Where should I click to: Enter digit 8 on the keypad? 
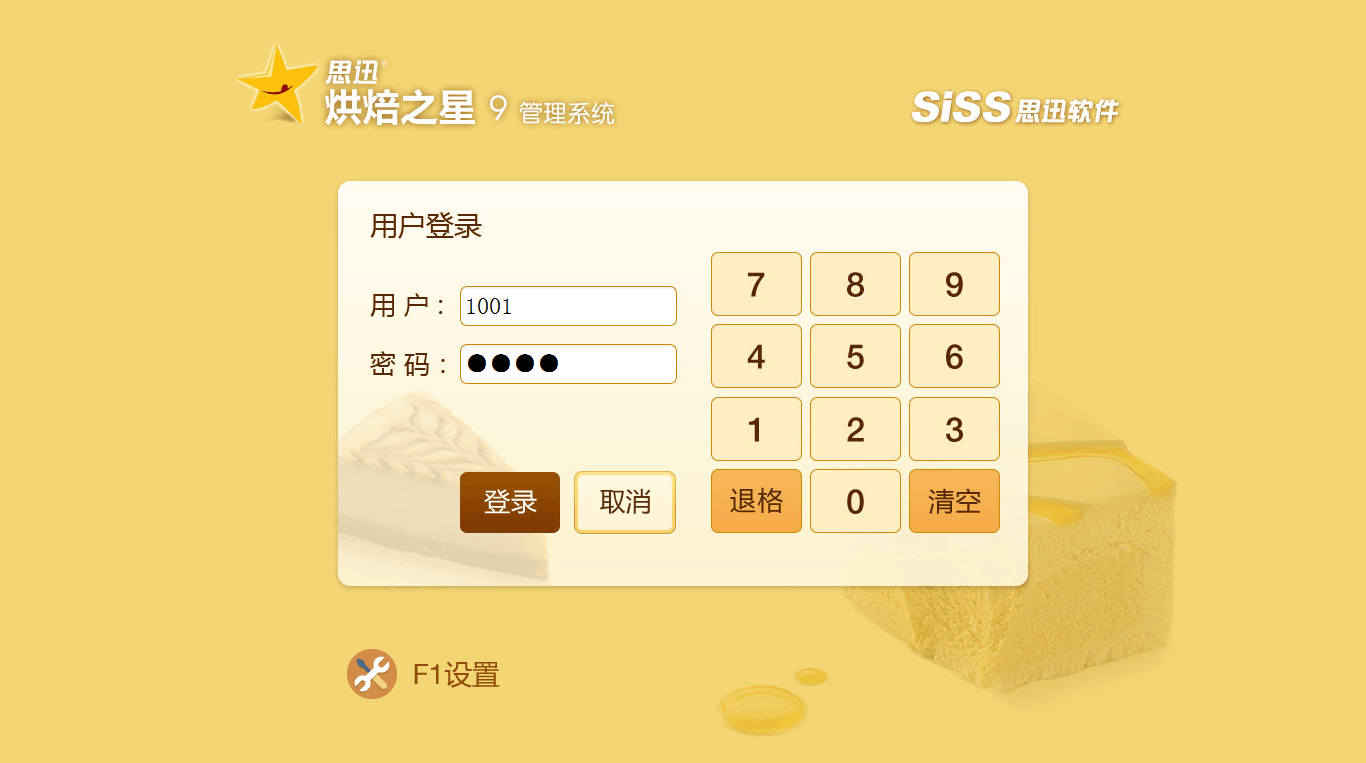tap(855, 284)
